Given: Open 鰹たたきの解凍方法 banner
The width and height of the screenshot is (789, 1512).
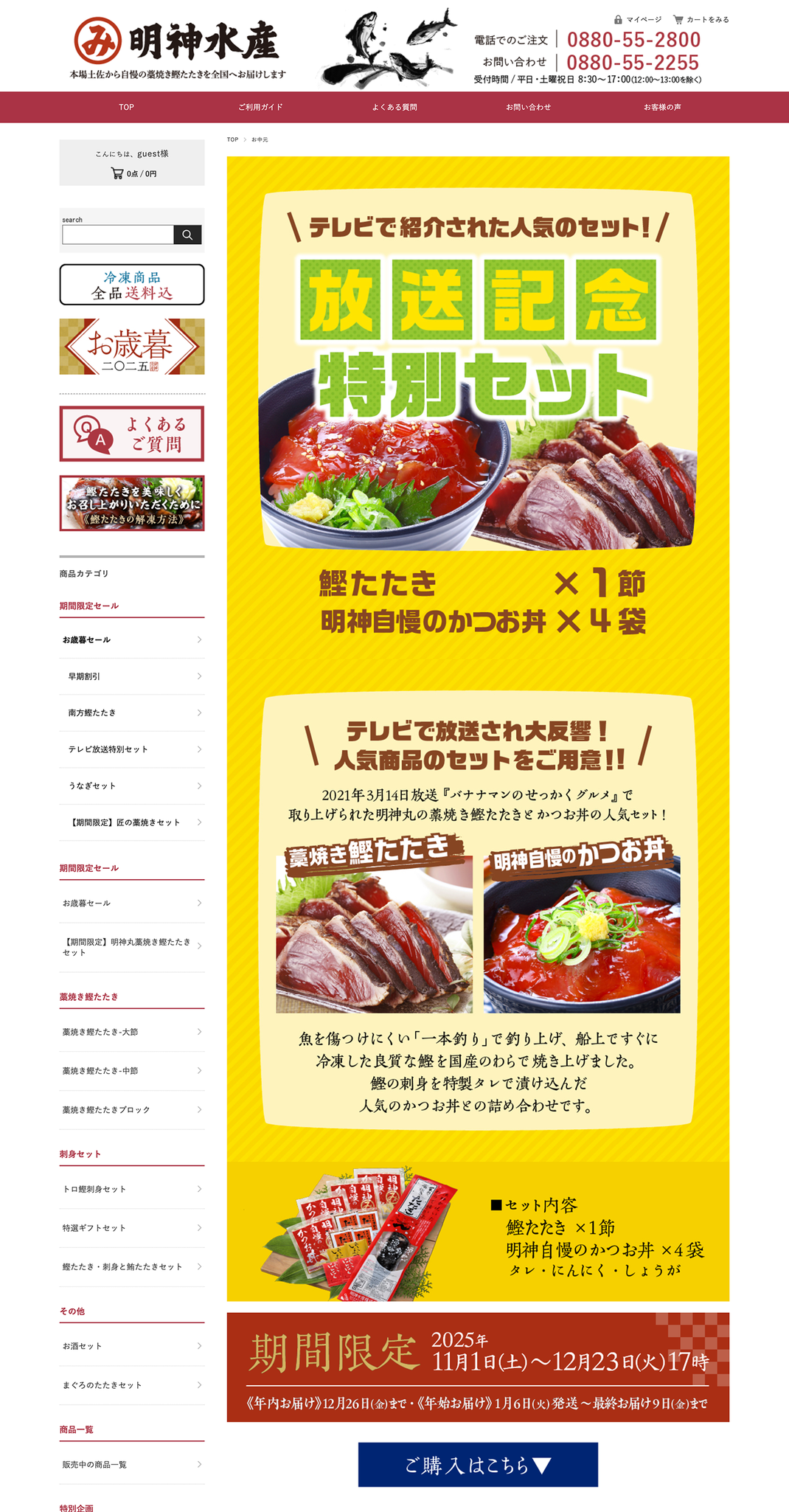Looking at the screenshot, I should [x=132, y=503].
